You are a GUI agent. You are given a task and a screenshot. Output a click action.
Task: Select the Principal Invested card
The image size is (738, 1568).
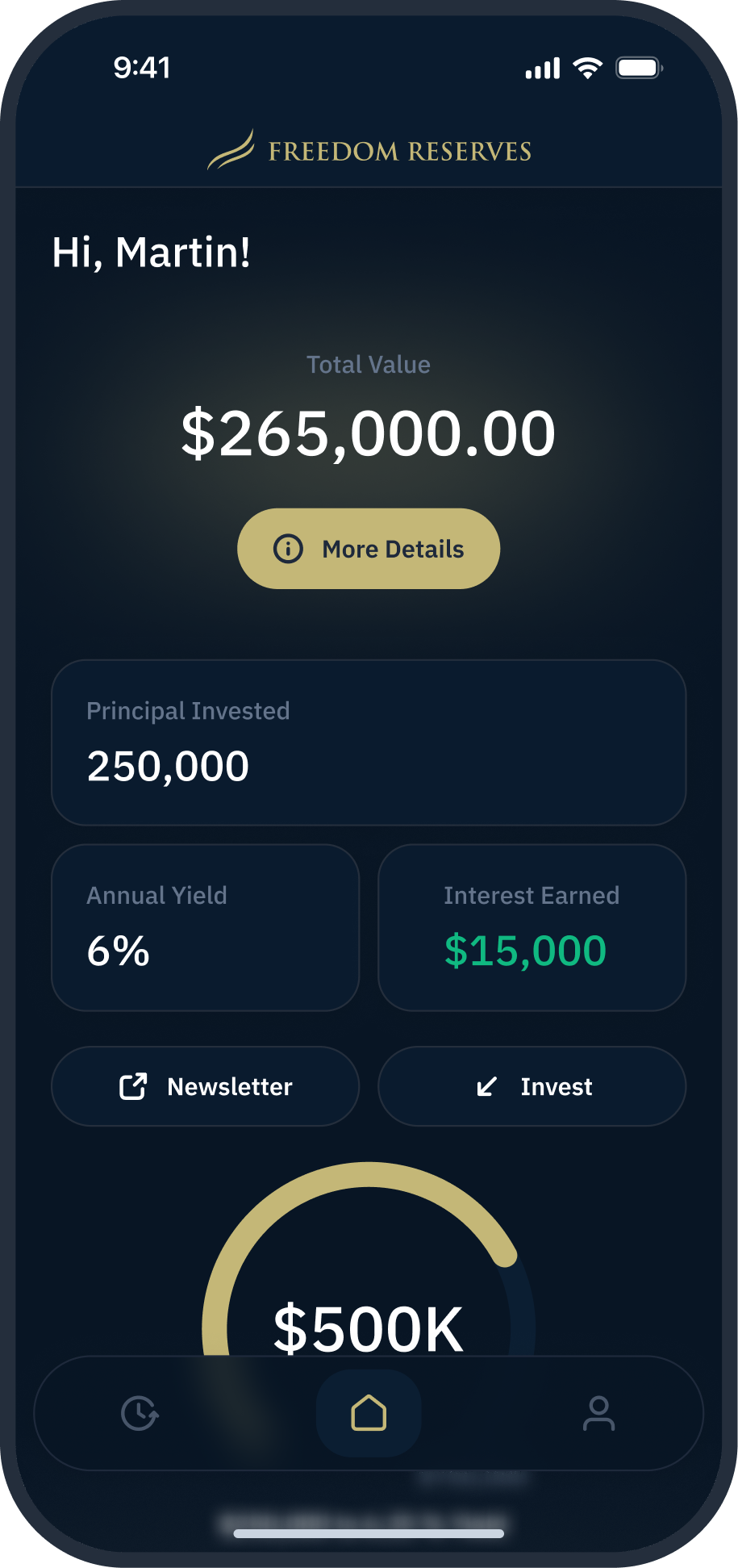coord(368,743)
